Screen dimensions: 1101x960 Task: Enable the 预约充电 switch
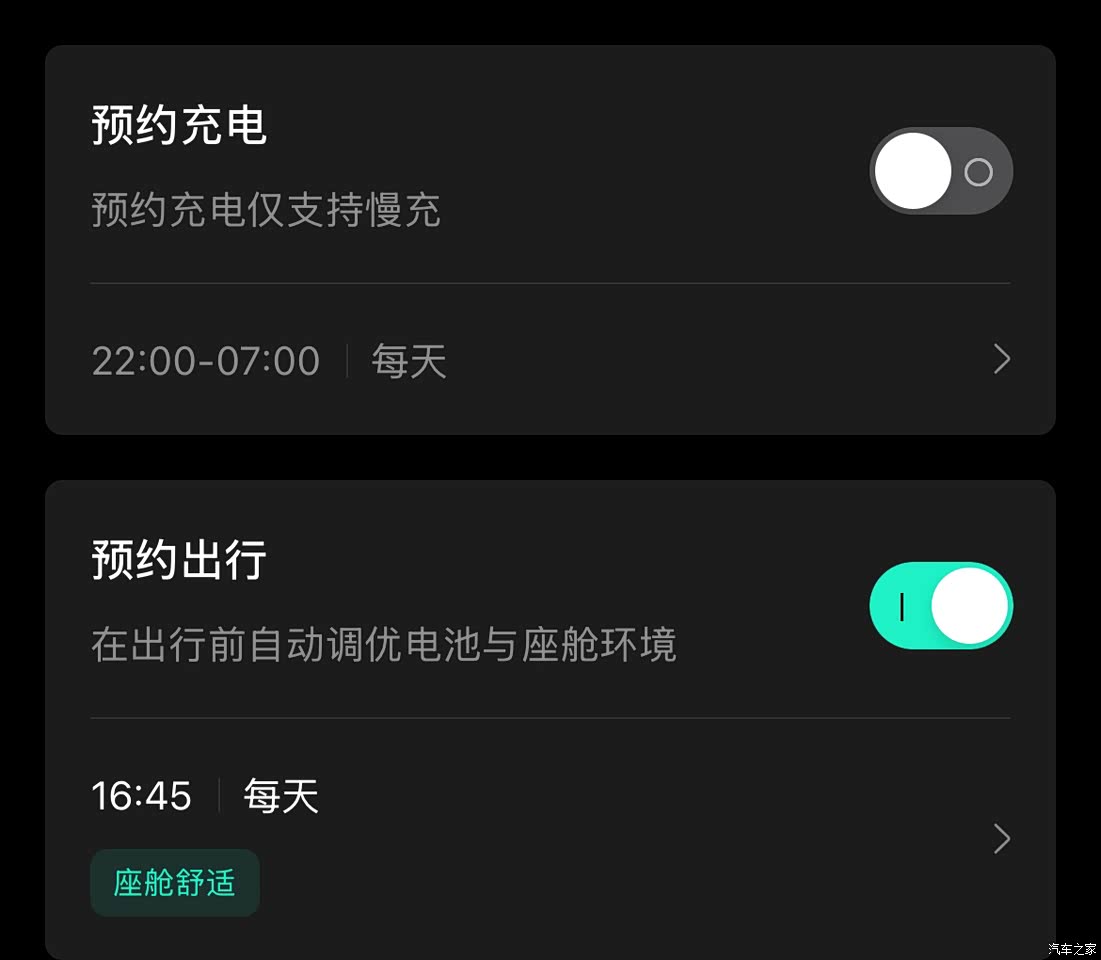coord(941,171)
